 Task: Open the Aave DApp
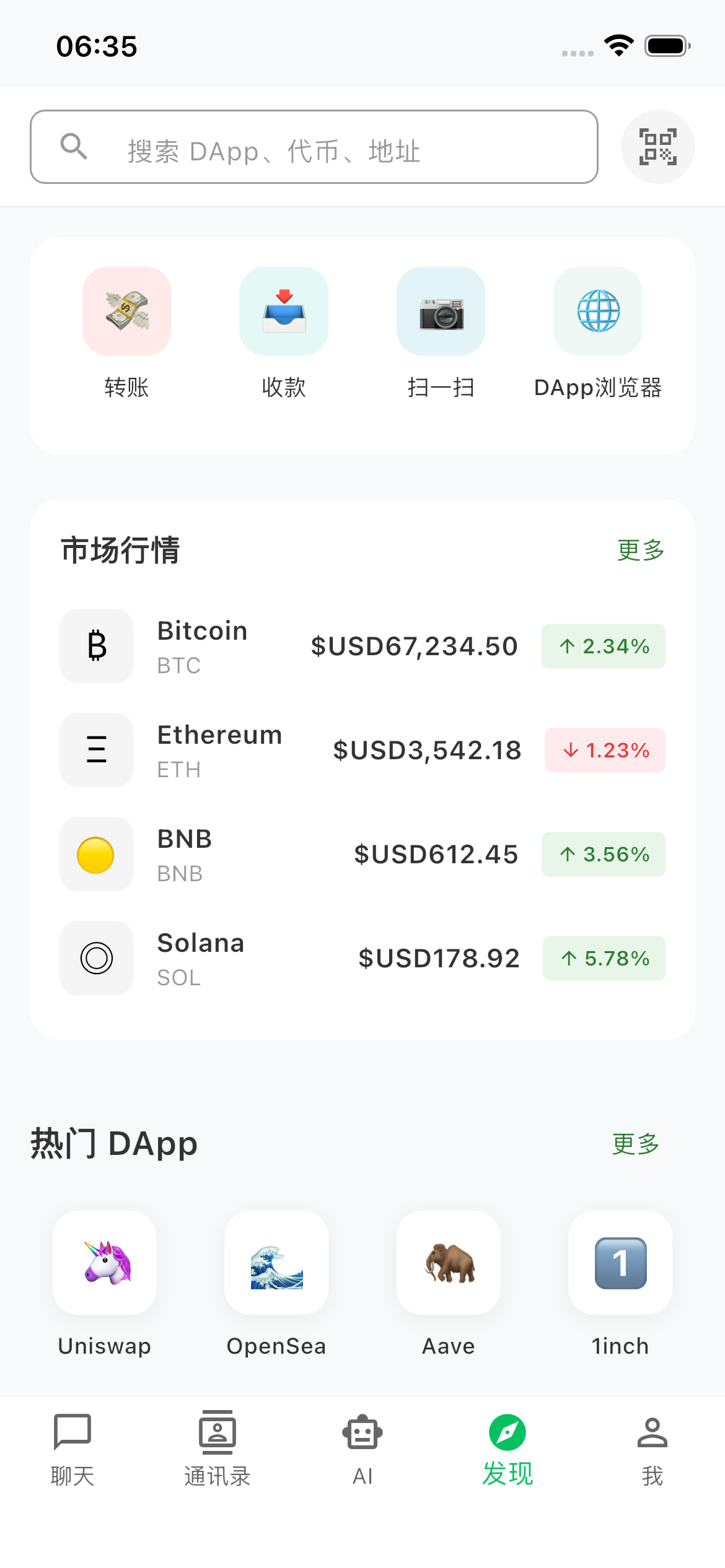pyautogui.click(x=449, y=1263)
